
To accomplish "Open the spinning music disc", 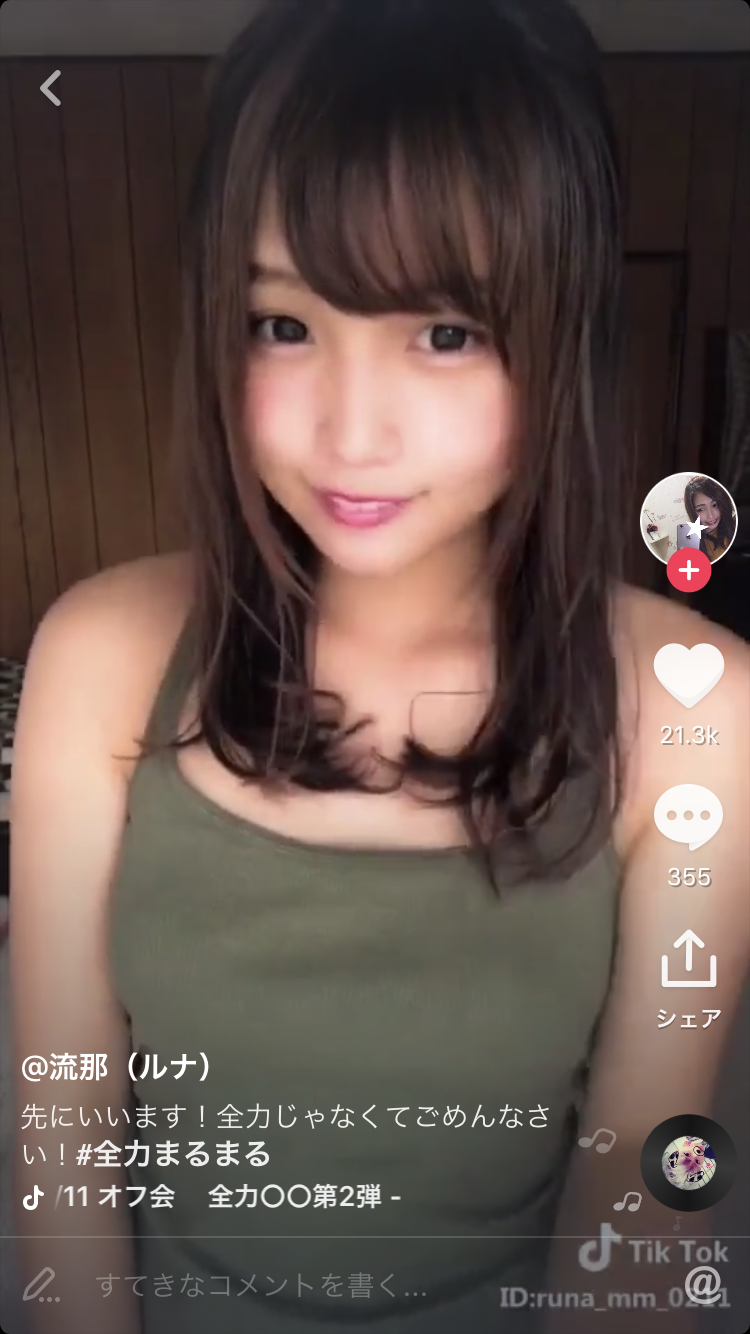I will 688,1162.
